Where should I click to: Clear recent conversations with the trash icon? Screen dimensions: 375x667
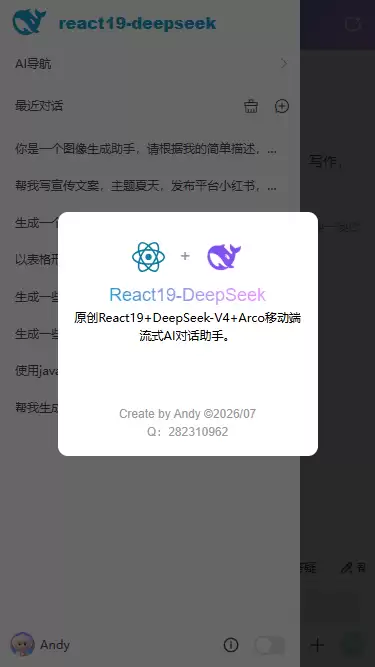click(x=251, y=106)
